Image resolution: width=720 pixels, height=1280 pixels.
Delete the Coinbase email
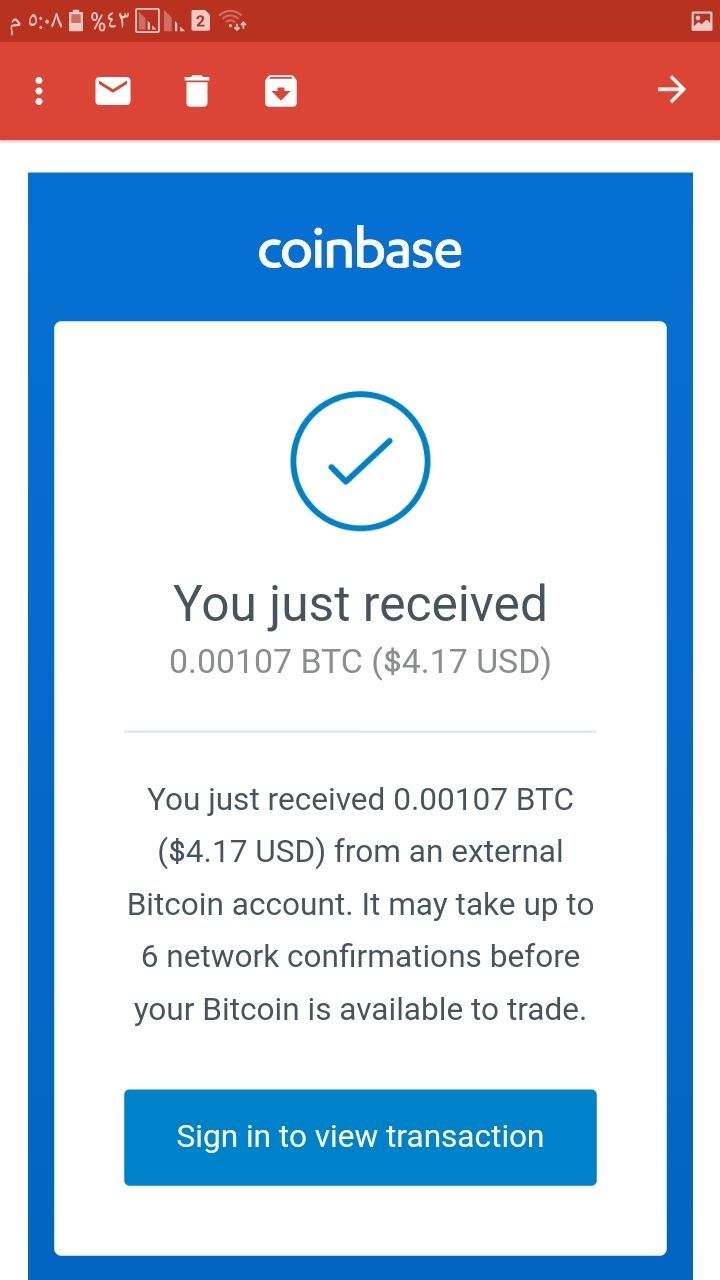(x=196, y=90)
